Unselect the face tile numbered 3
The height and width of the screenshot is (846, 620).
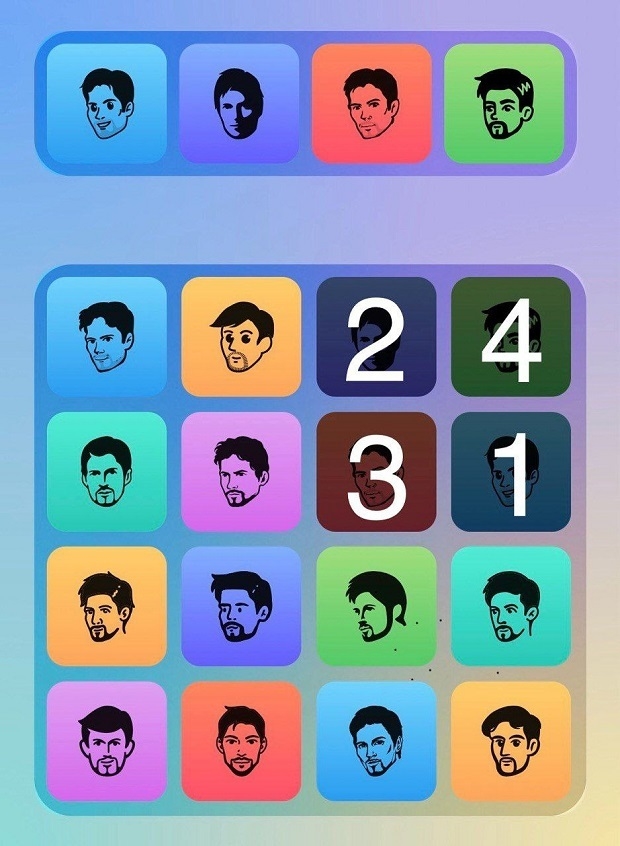pyautogui.click(x=376, y=471)
